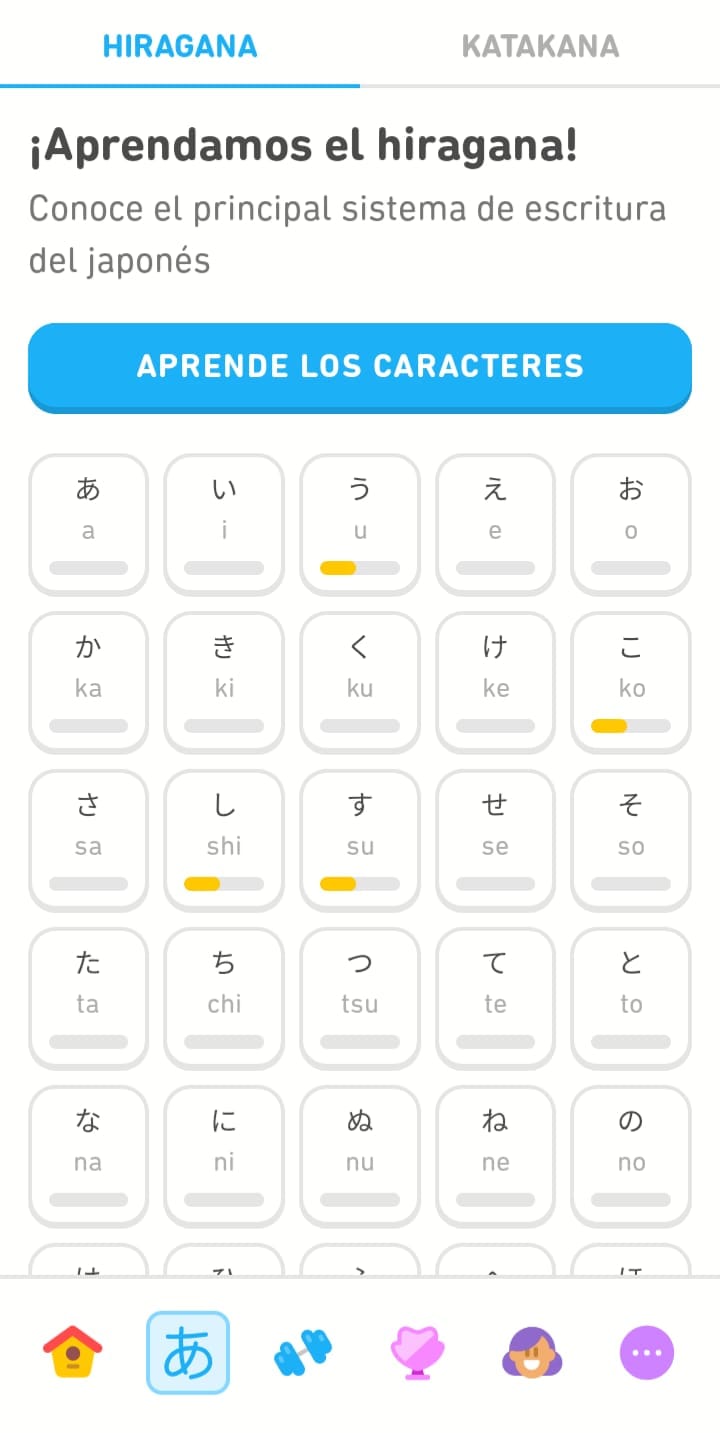This screenshot has height=1433, width=720.
Task: Tap the え (e) character card
Action: pos(495,524)
